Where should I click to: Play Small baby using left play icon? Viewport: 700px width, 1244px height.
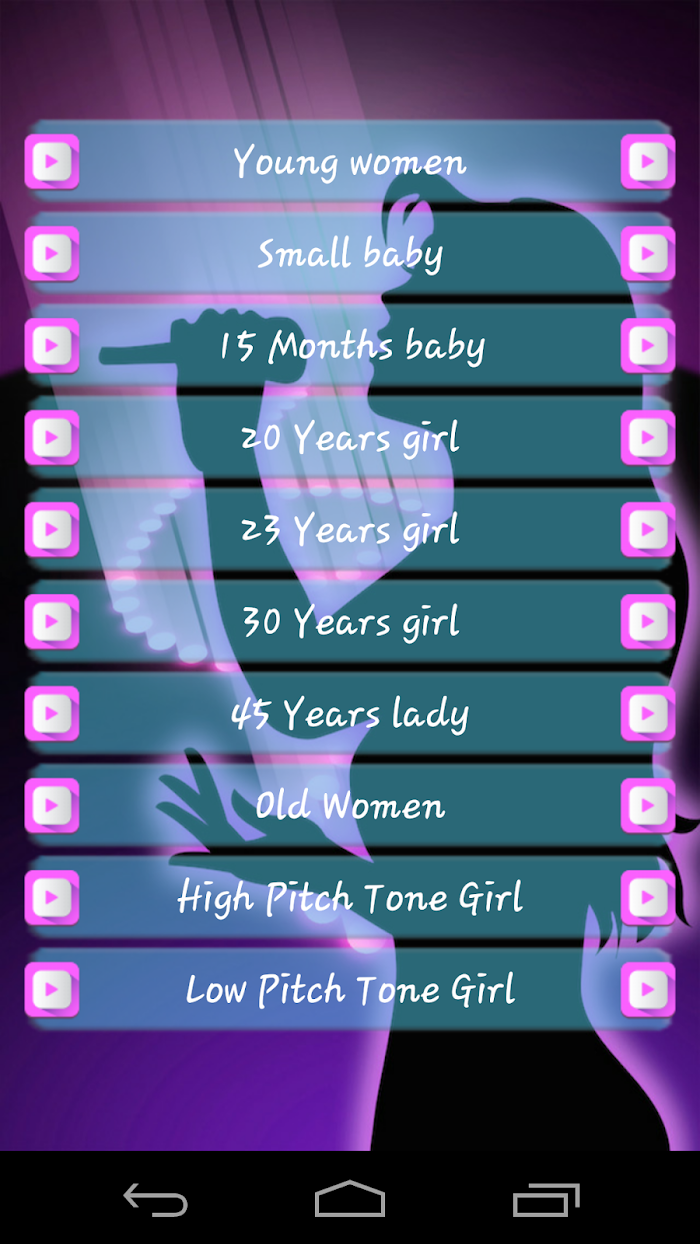(51, 254)
